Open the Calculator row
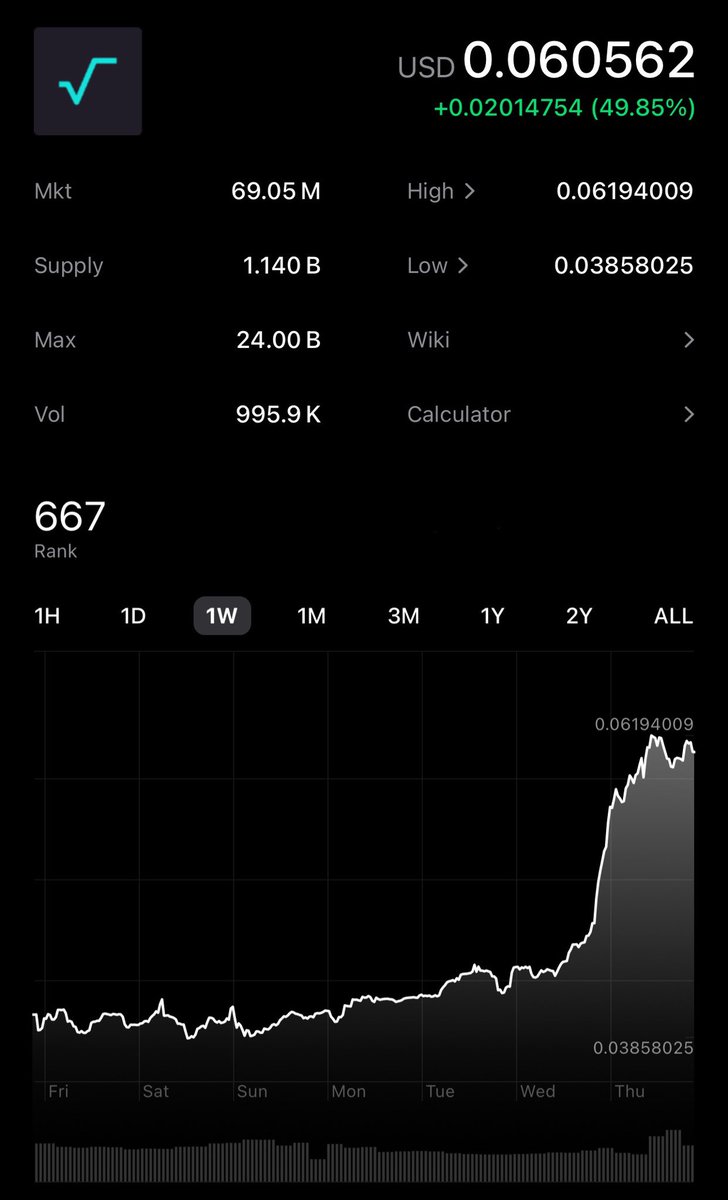Image resolution: width=728 pixels, height=1200 pixels. (550, 414)
